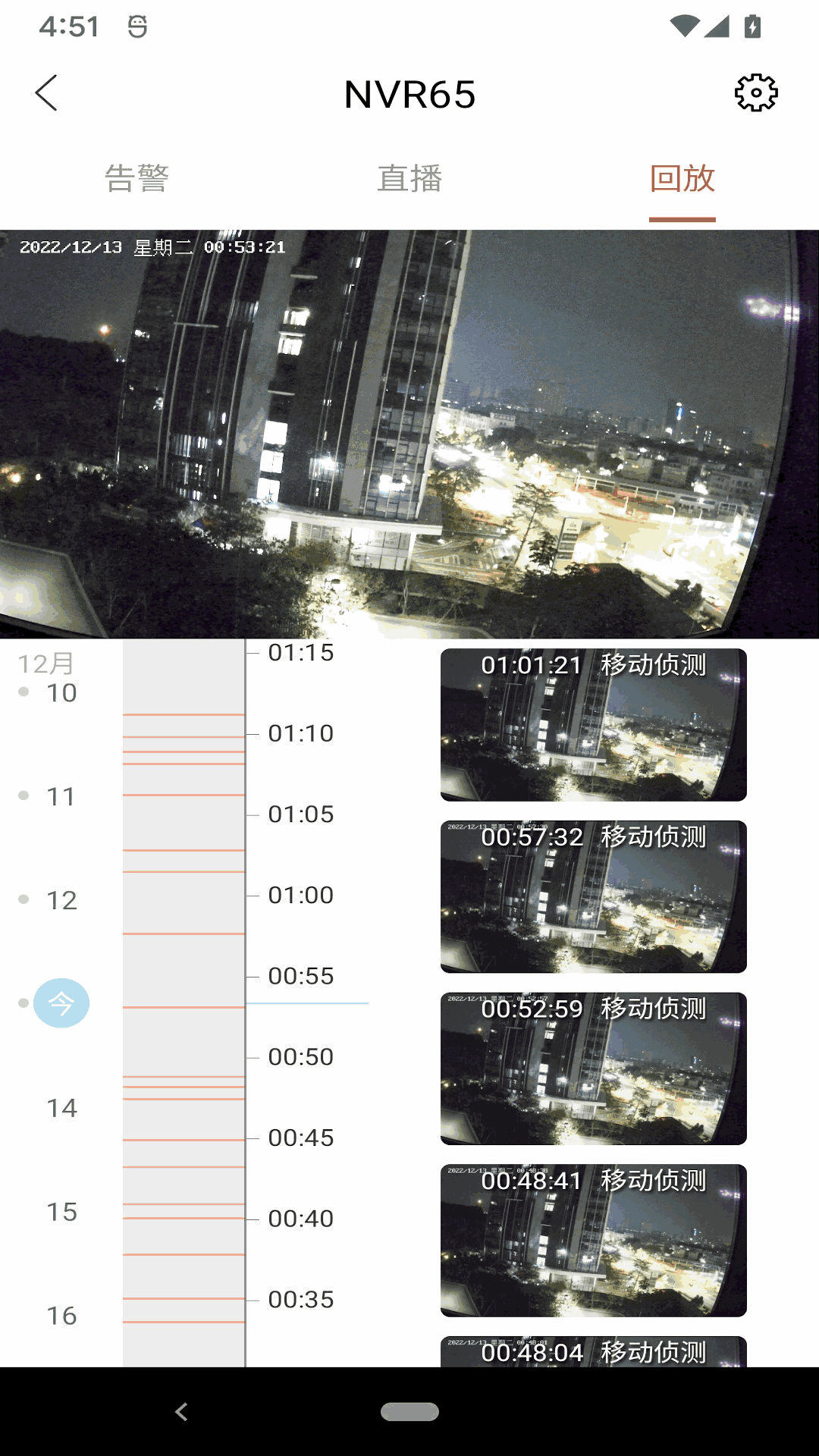
Task: Jump to date 16
Action: point(61,1316)
